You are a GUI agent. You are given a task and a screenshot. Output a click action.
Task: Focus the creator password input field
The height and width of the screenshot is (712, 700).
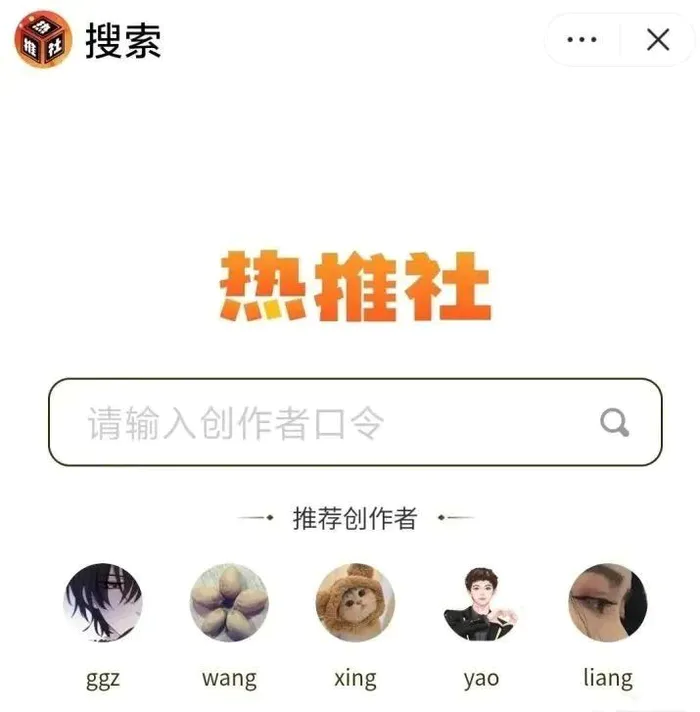pos(320,423)
